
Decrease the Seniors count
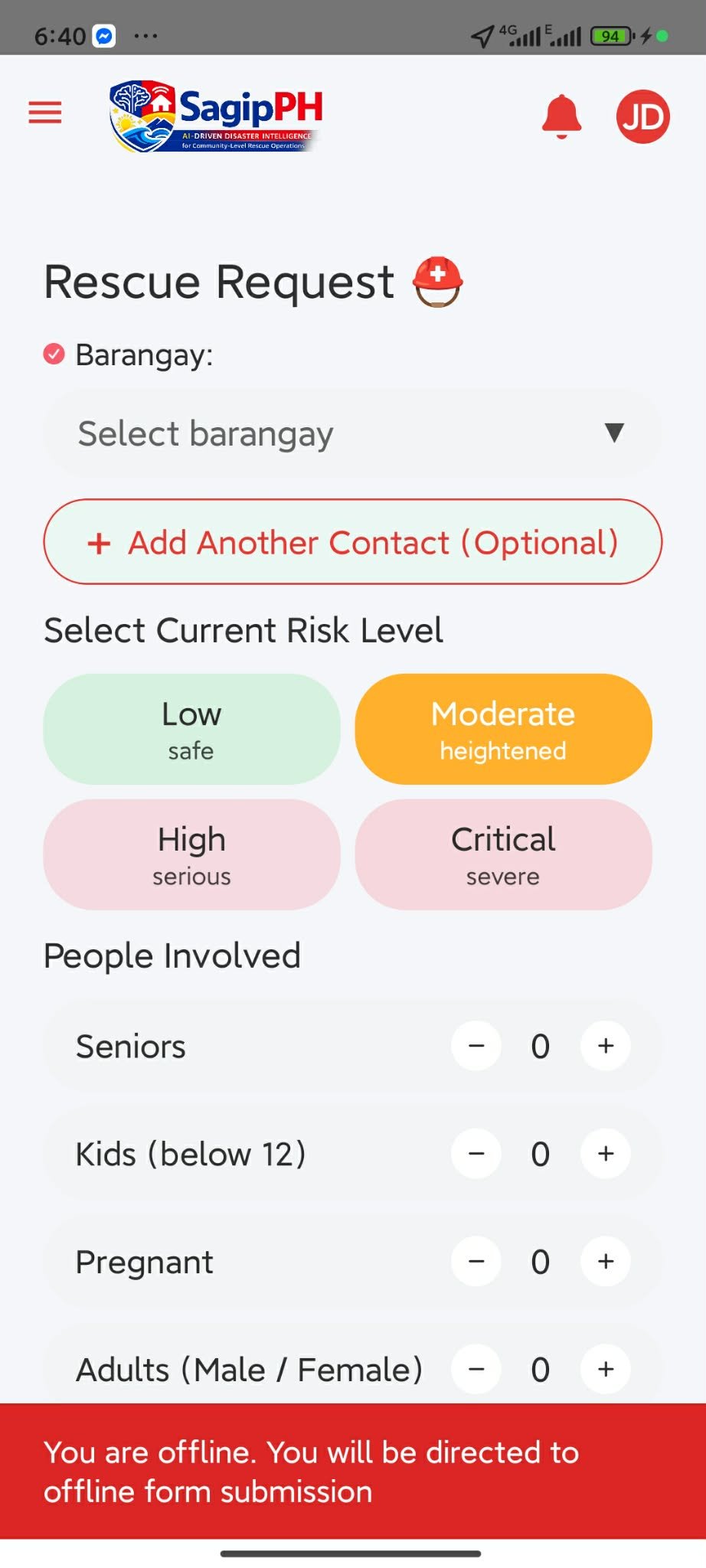pyautogui.click(x=476, y=1046)
